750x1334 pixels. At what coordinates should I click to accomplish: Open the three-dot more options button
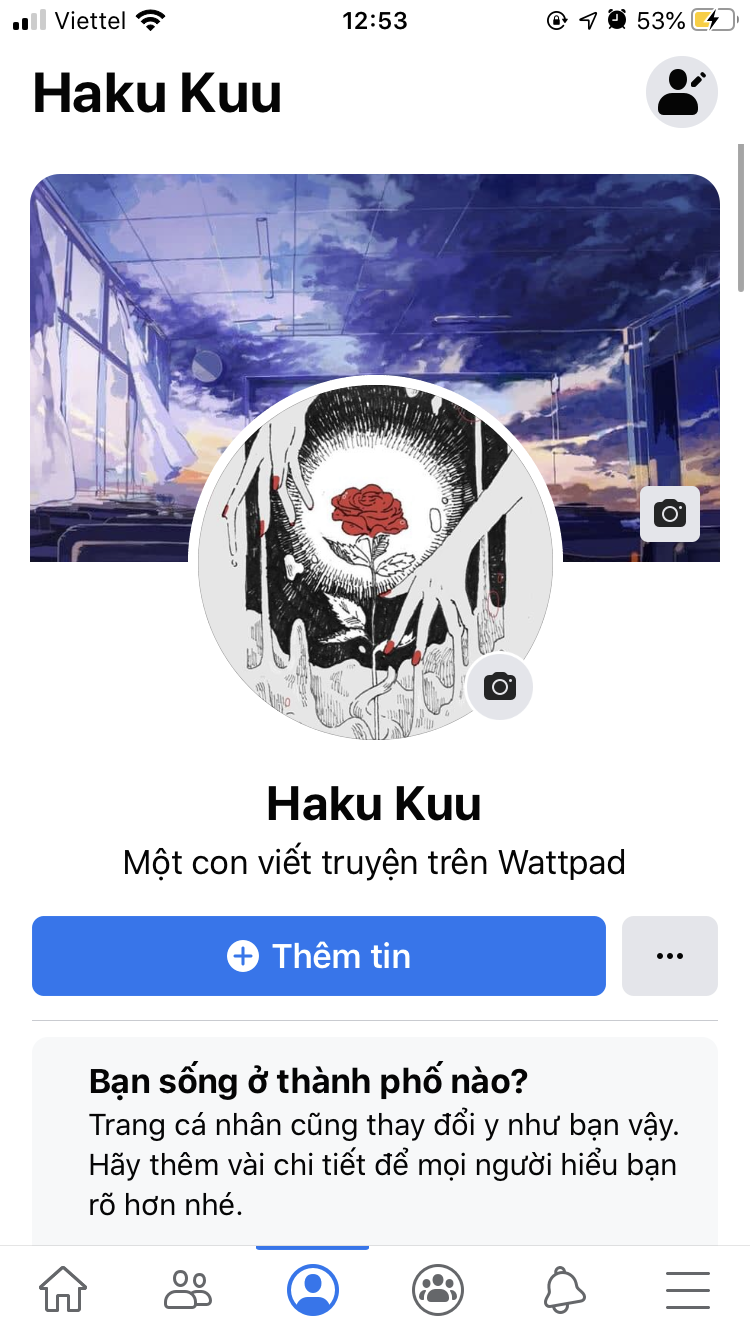point(669,956)
